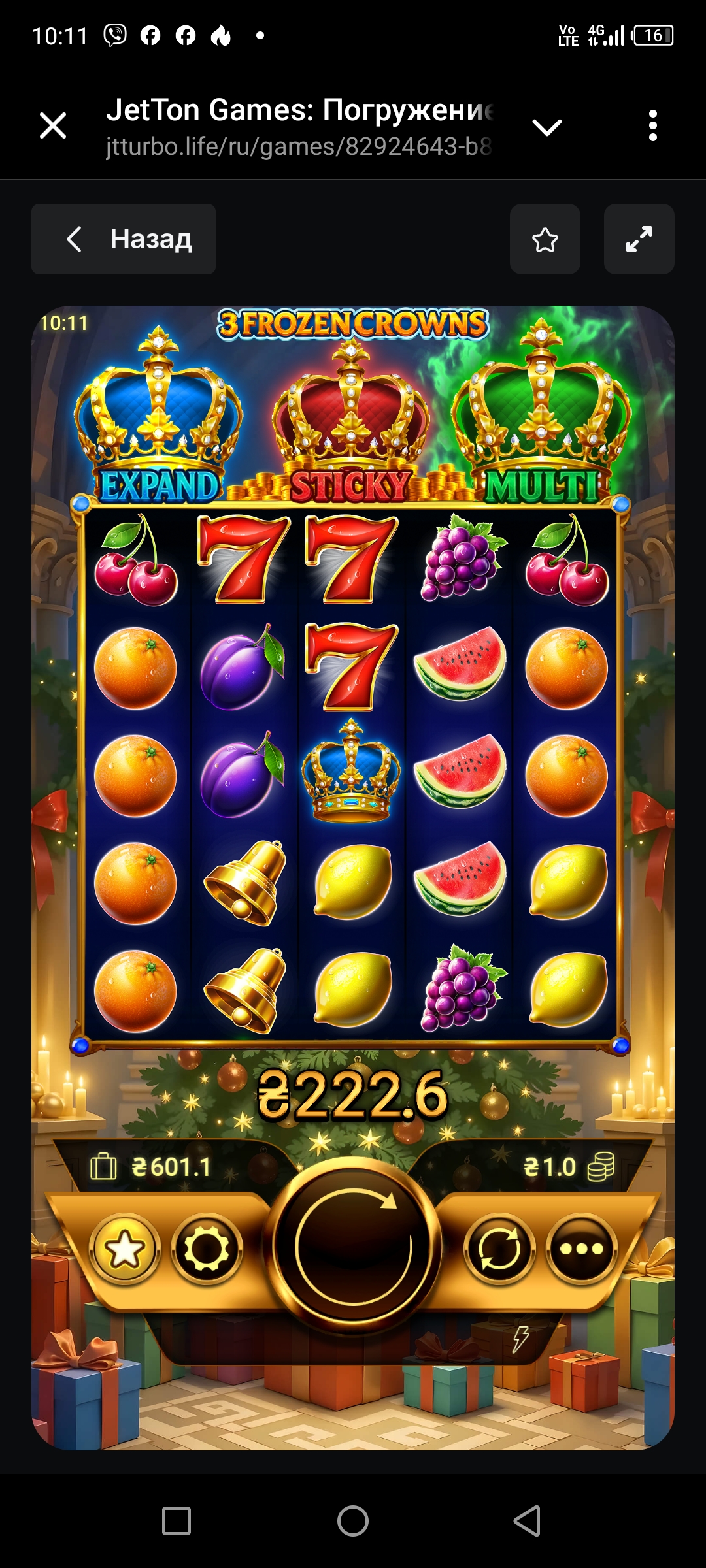Open the gold star bonus button
Viewport: 706px width, 1568px height.
point(125,1249)
